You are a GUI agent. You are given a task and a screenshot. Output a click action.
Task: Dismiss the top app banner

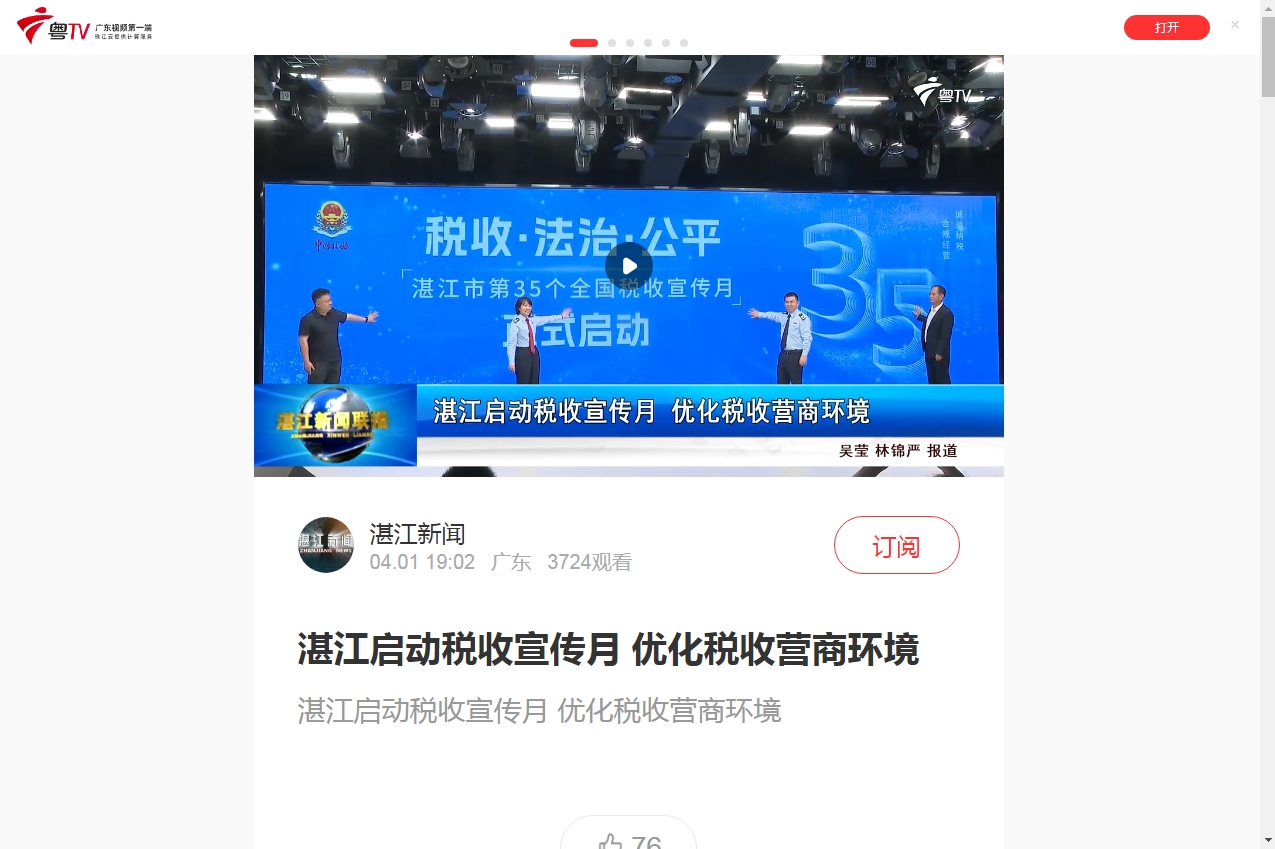click(1235, 25)
